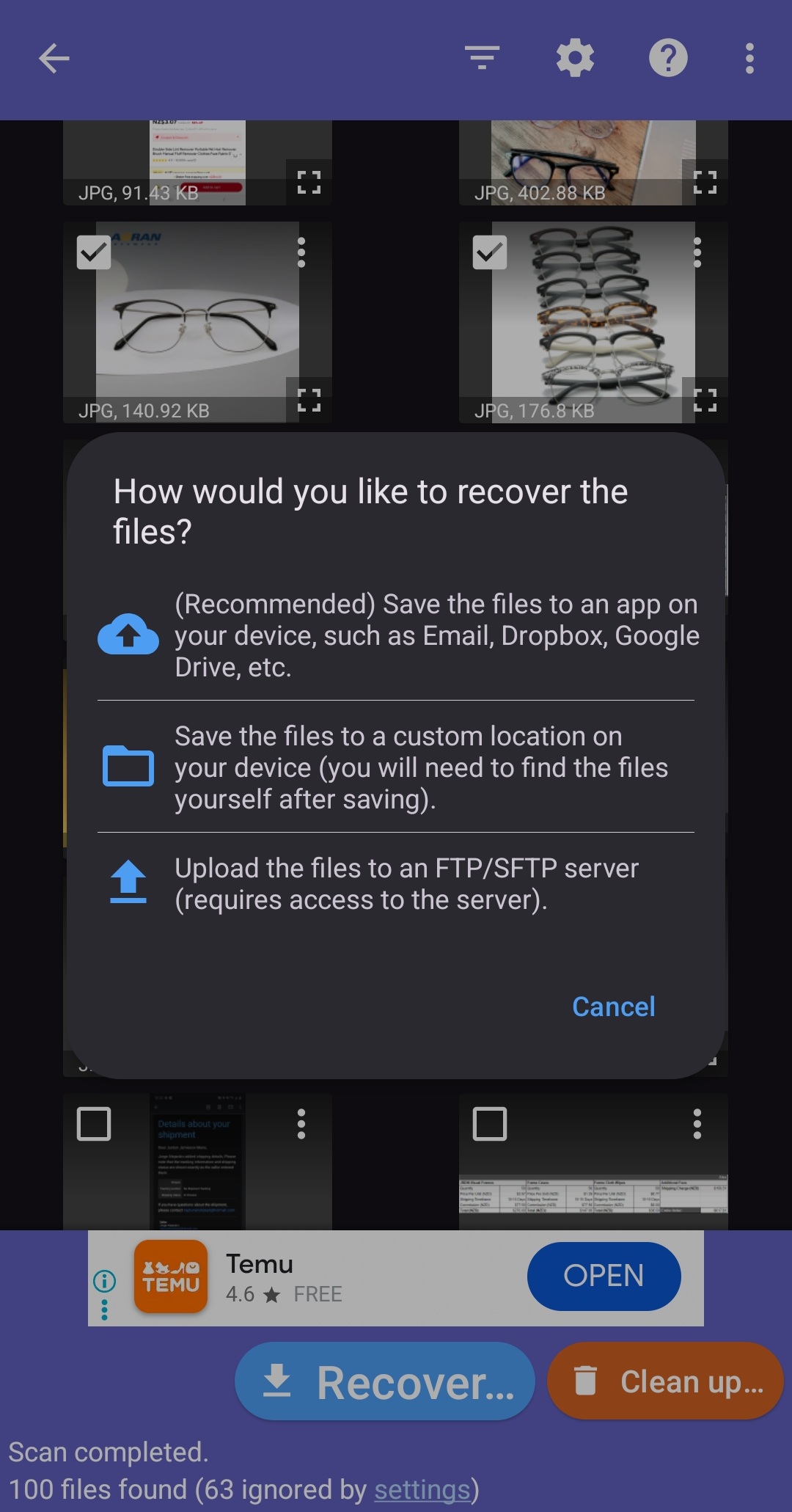
Task: Open the settings link in scan summary
Action: [x=423, y=1489]
